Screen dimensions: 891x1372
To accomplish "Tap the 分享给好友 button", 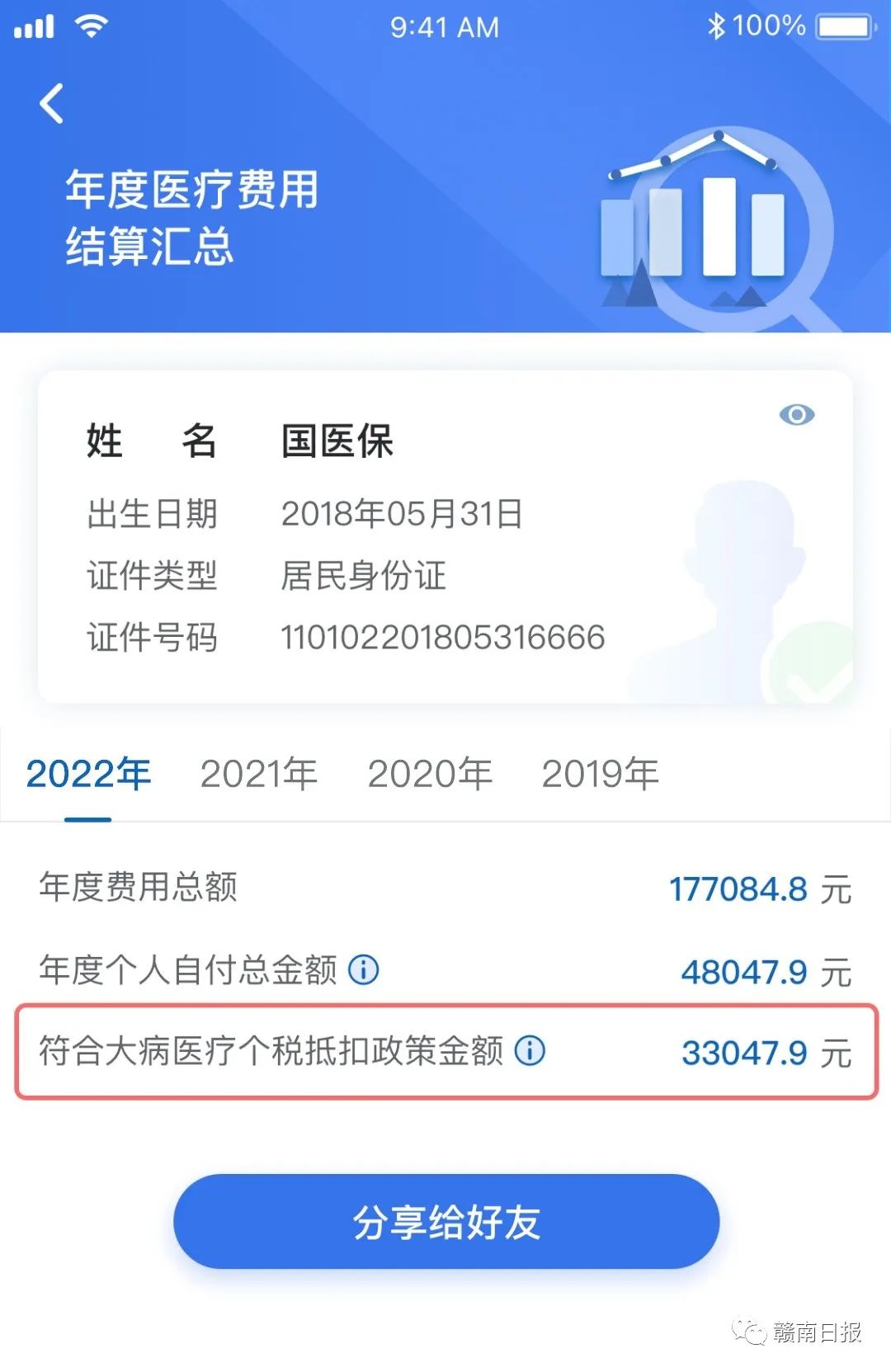I will click(x=446, y=1222).
